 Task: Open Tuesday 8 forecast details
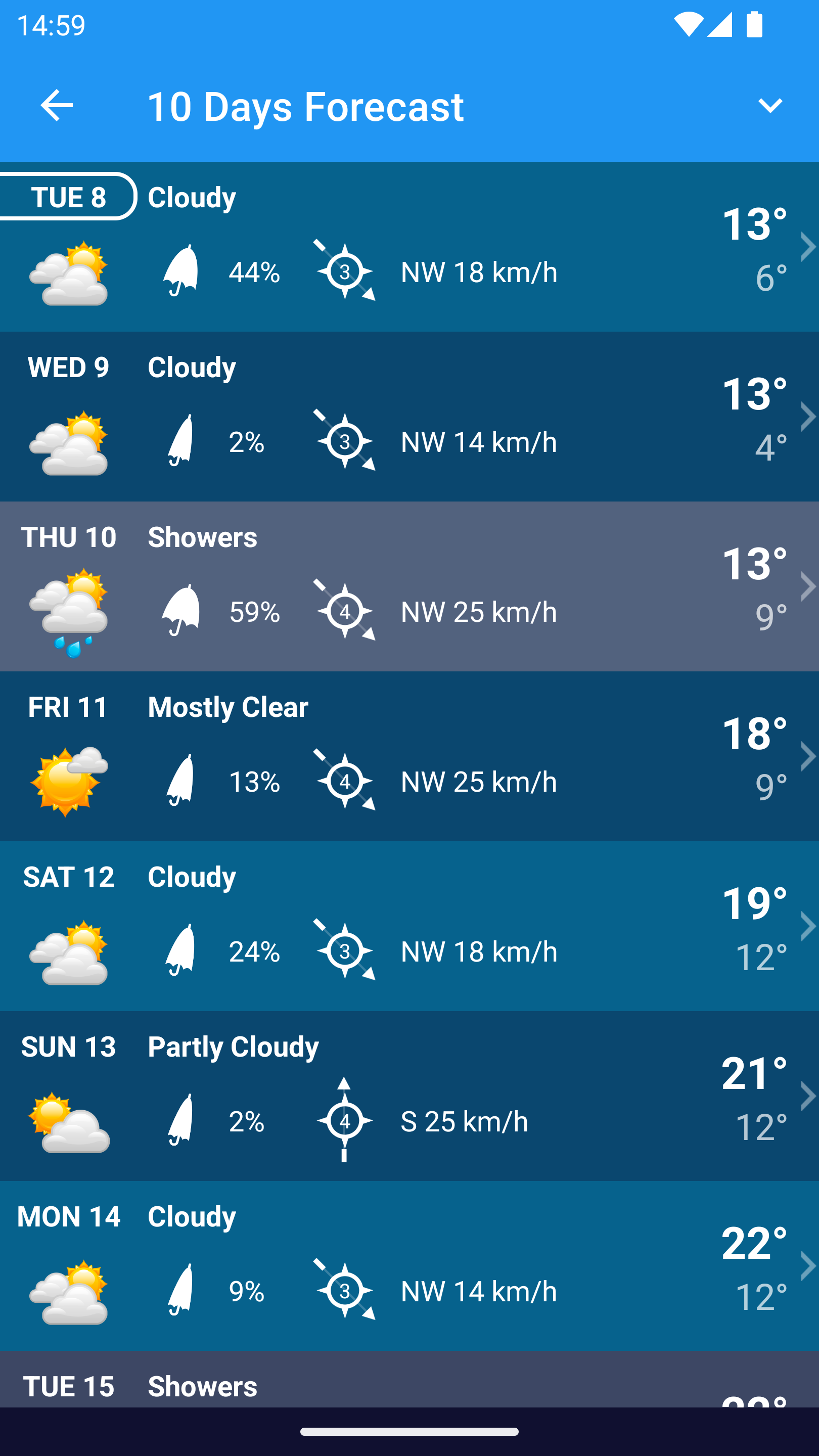coord(409,247)
